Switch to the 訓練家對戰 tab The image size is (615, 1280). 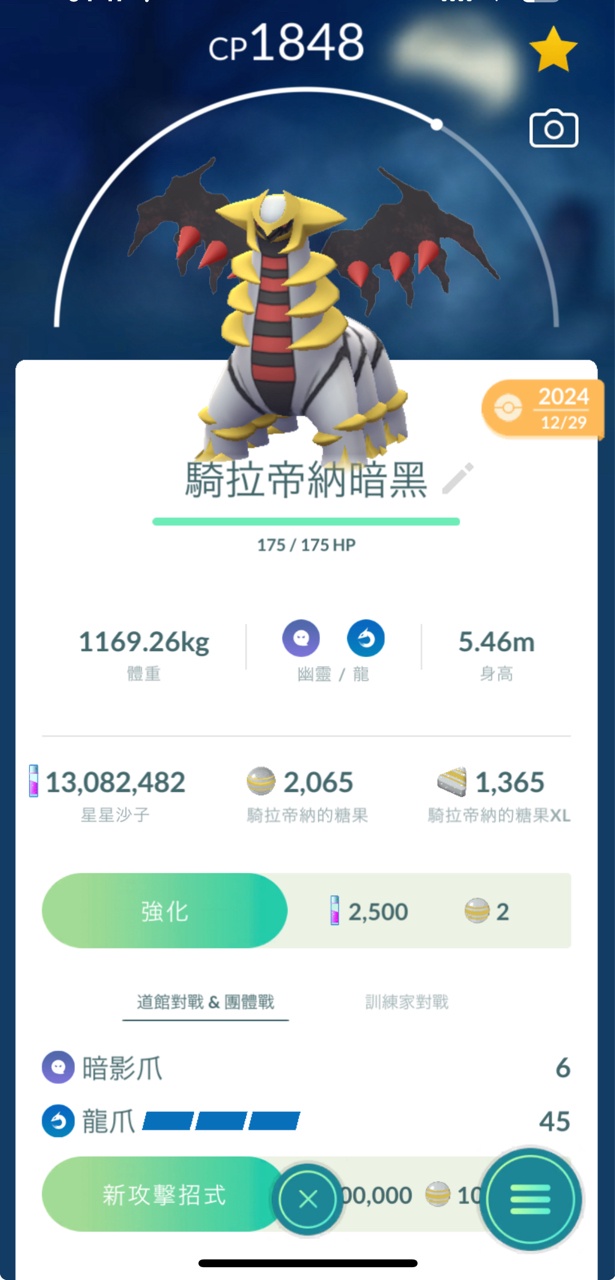tap(406, 1001)
